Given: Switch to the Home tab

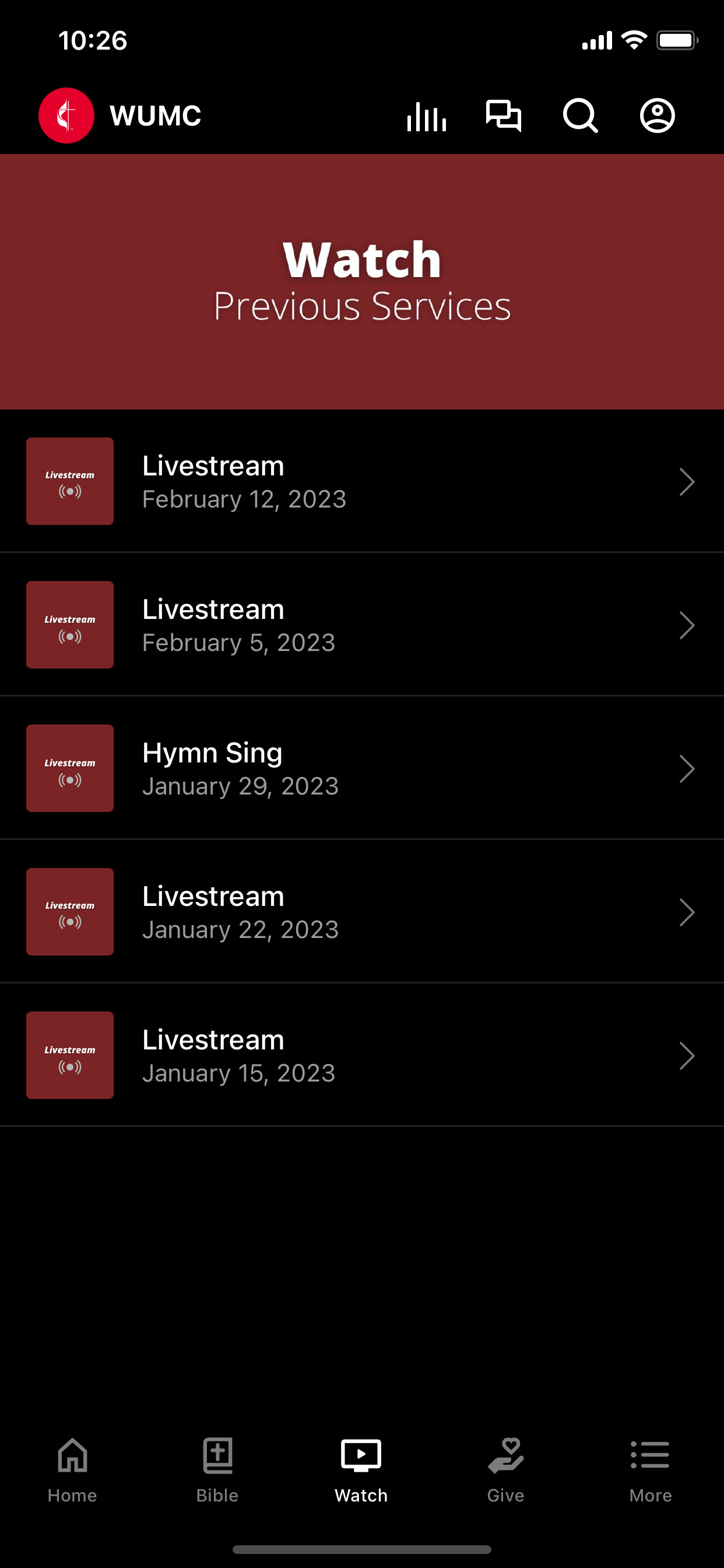Looking at the screenshot, I should click(72, 1470).
